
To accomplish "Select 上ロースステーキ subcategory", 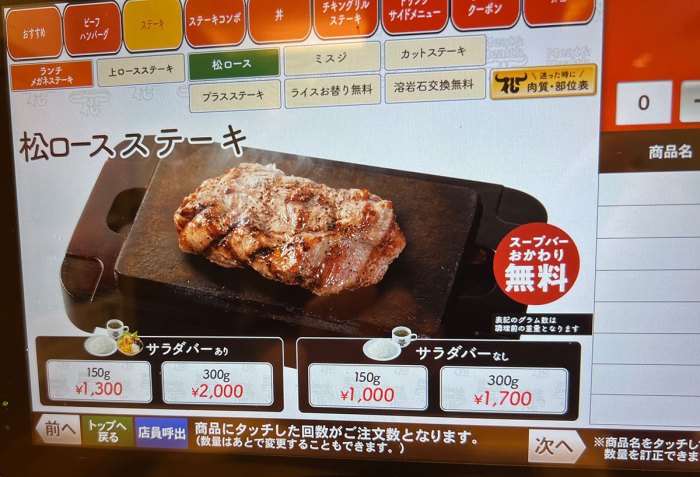I will click(x=141, y=69).
